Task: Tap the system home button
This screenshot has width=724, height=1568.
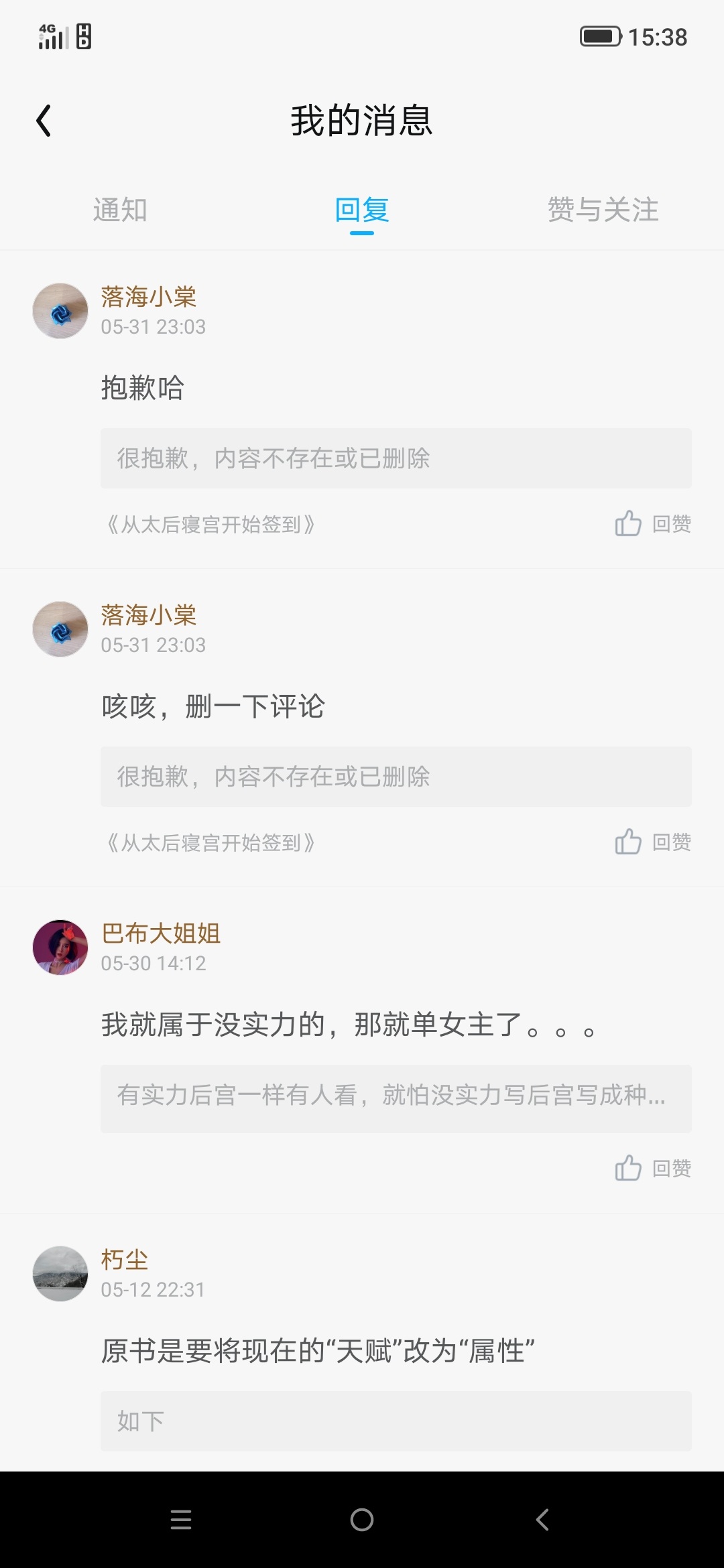Action: coord(362,1520)
